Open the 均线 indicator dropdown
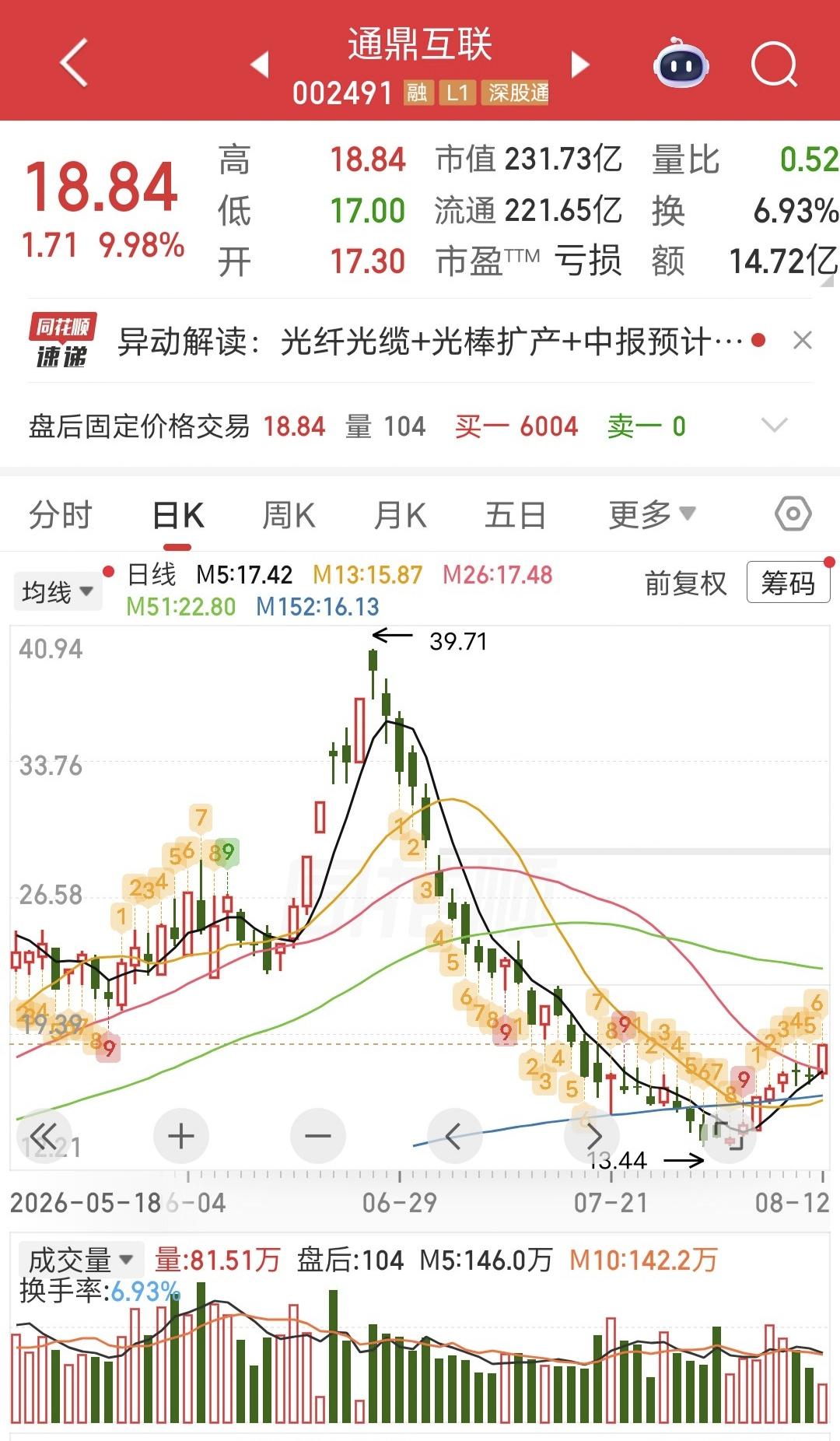840x1441 pixels. [58, 592]
